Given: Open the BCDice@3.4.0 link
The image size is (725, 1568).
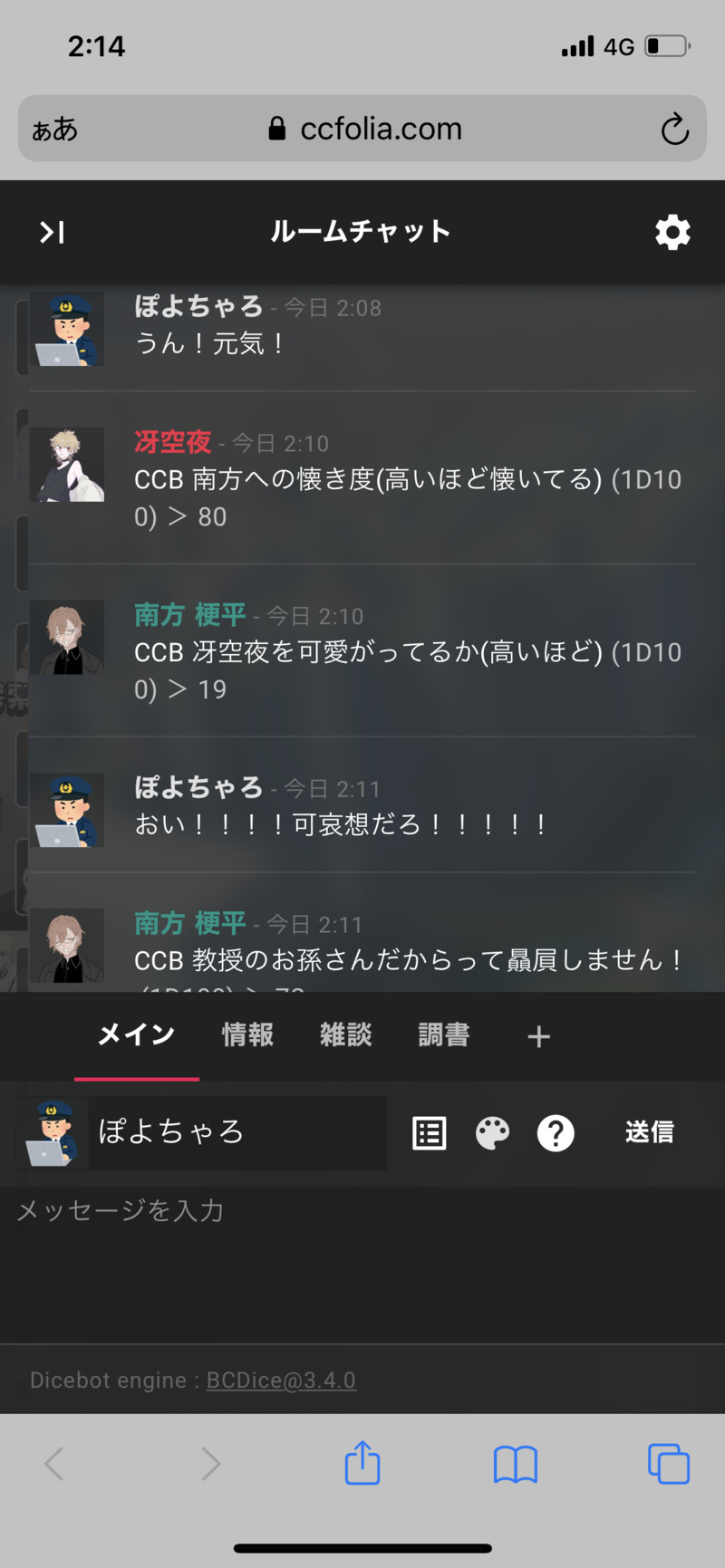Looking at the screenshot, I should [281, 1380].
